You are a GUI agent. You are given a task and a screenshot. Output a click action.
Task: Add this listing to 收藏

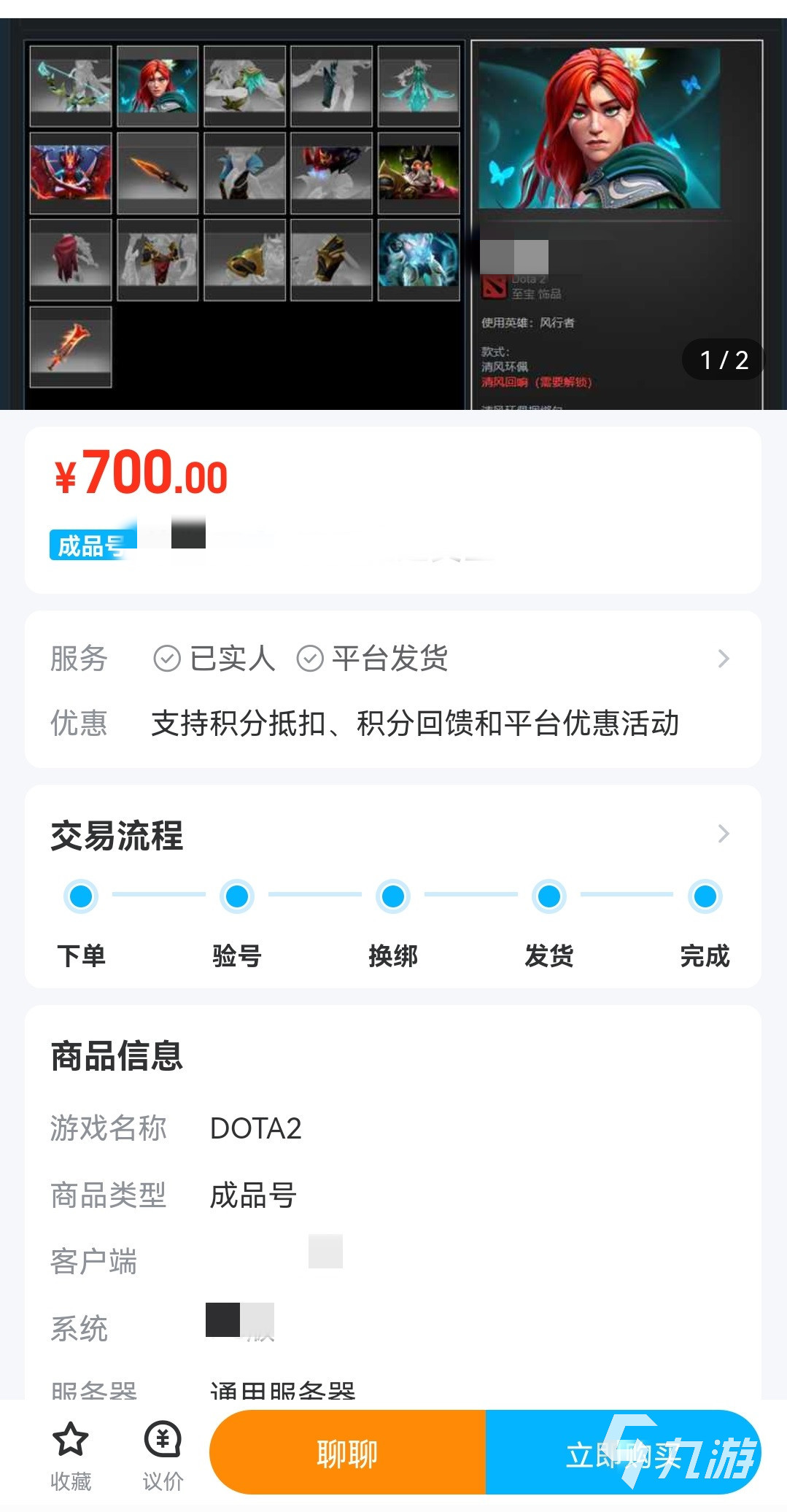71,1454
